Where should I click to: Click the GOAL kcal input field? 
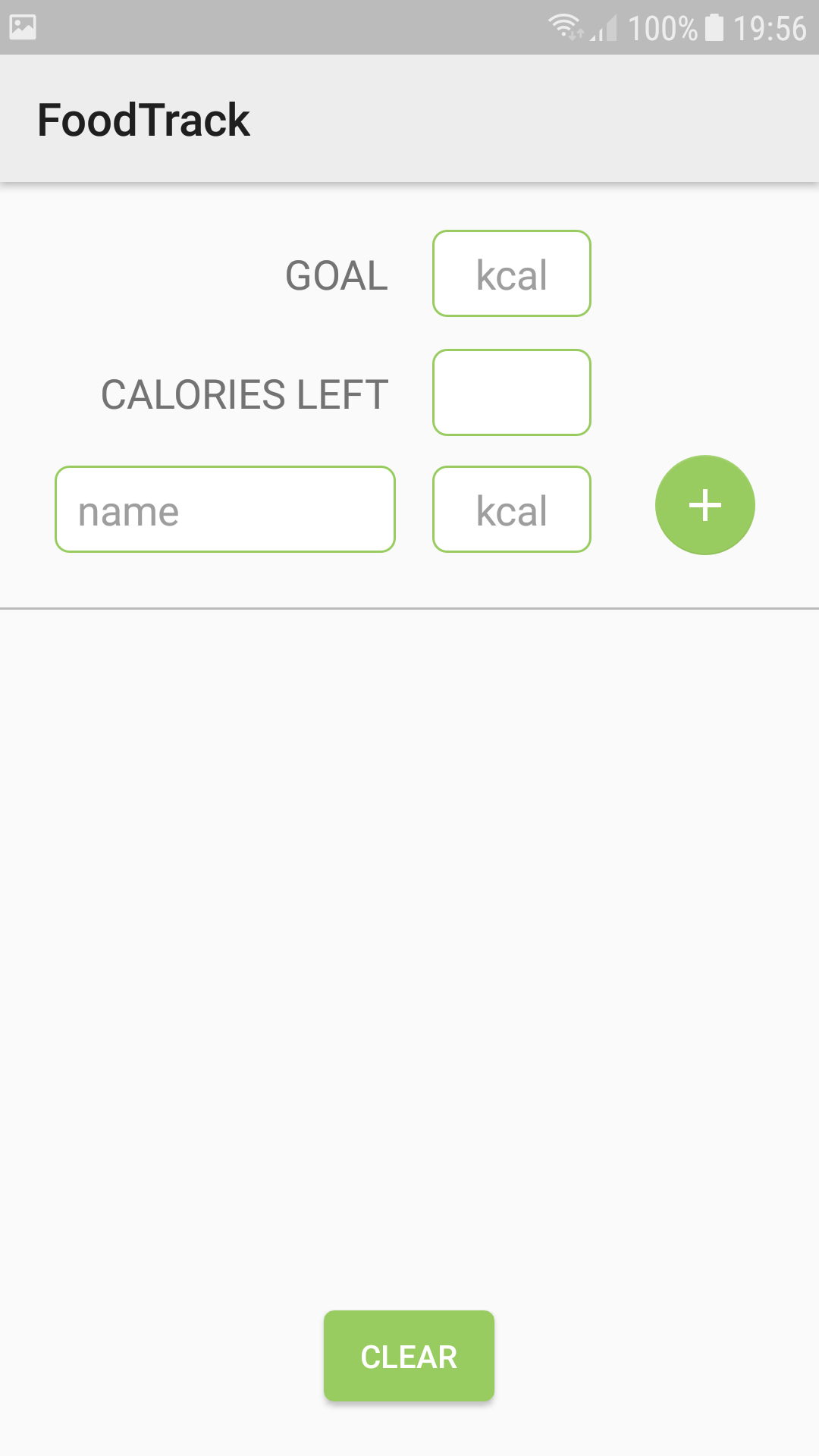pyautogui.click(x=511, y=274)
